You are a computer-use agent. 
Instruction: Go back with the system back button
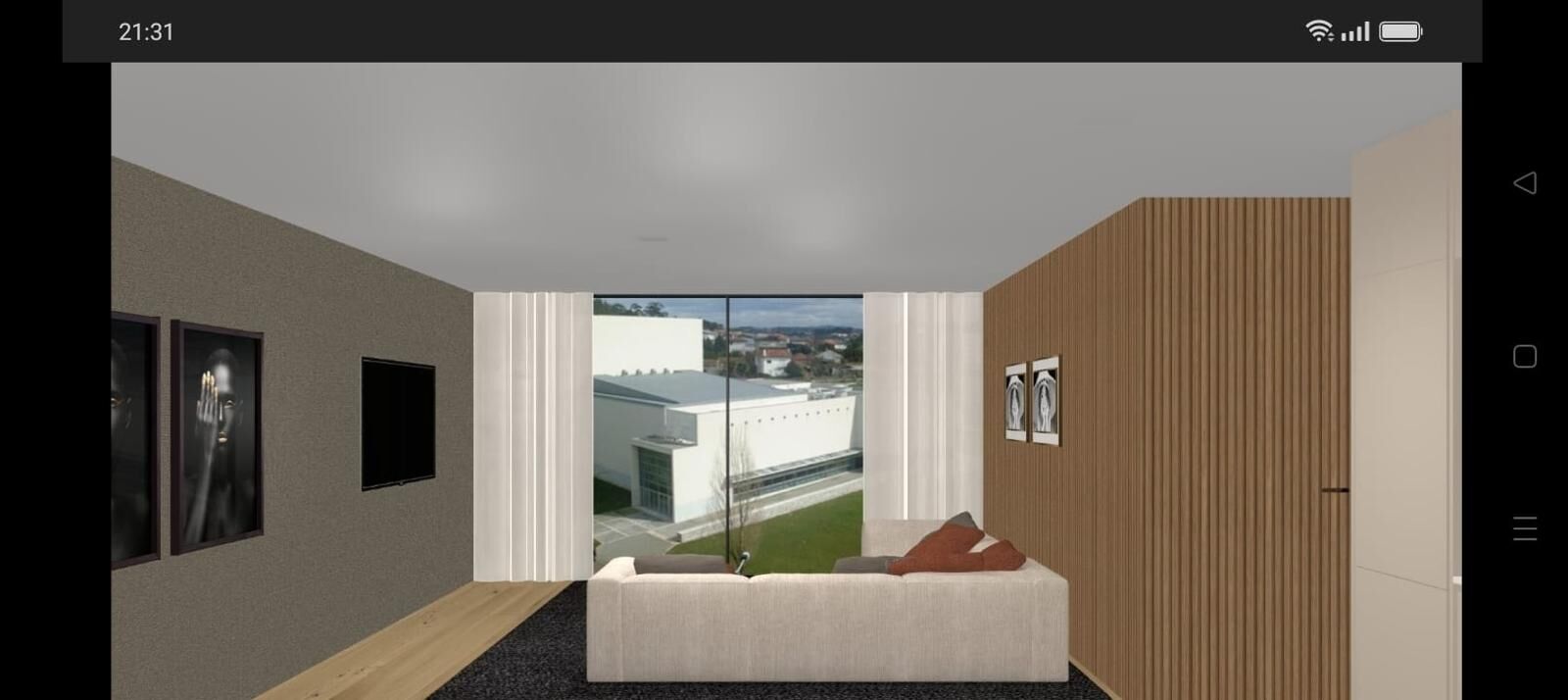click(1525, 183)
